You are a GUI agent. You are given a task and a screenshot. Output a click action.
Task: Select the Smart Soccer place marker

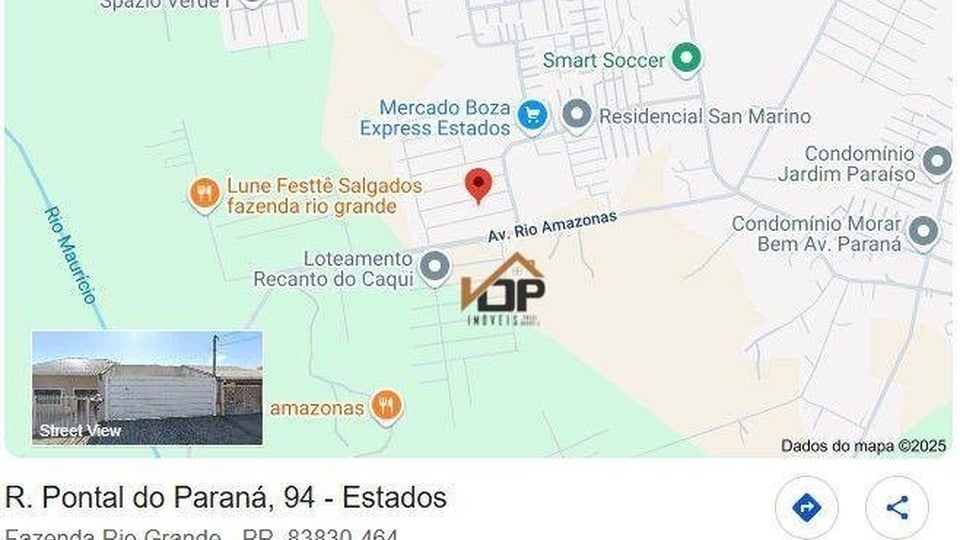point(685,59)
